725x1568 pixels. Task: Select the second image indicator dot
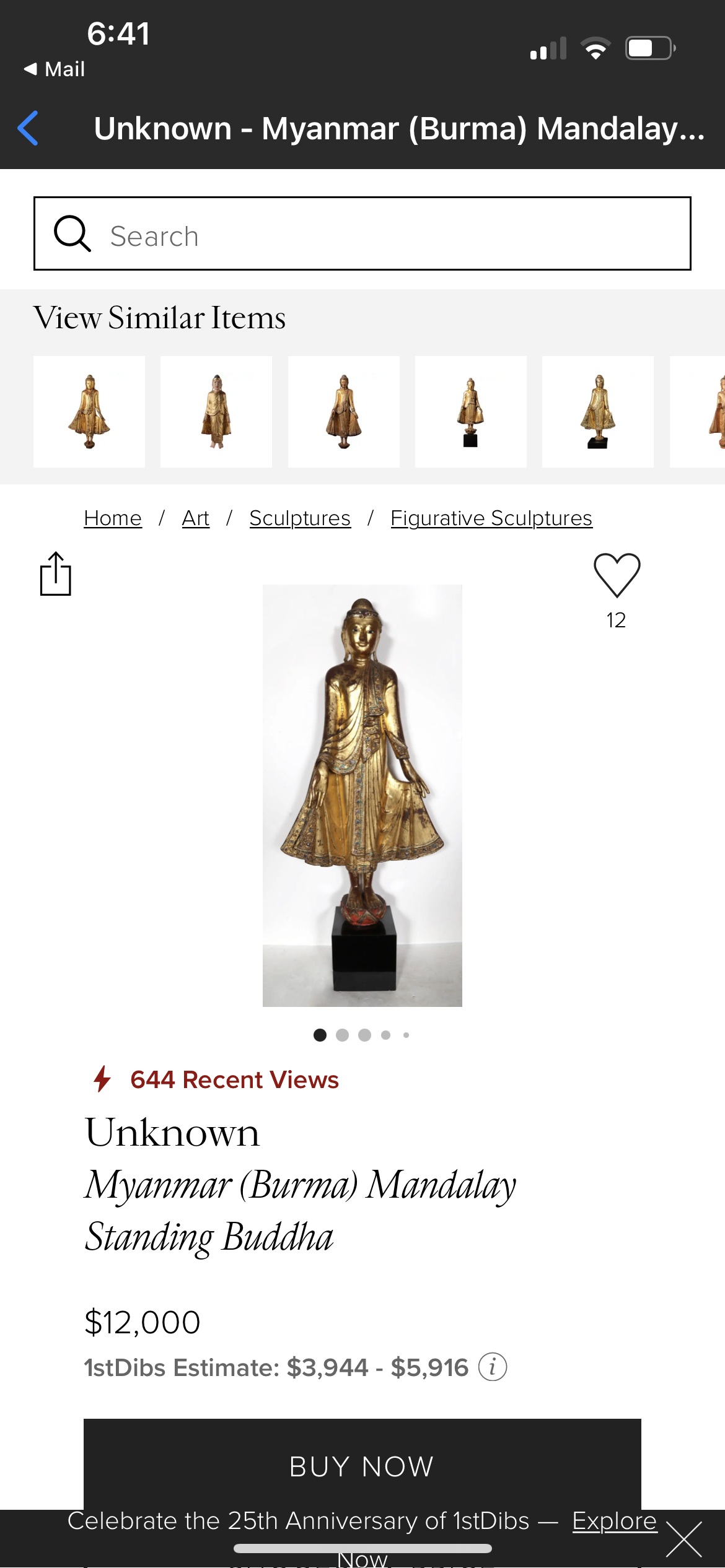[342, 1035]
